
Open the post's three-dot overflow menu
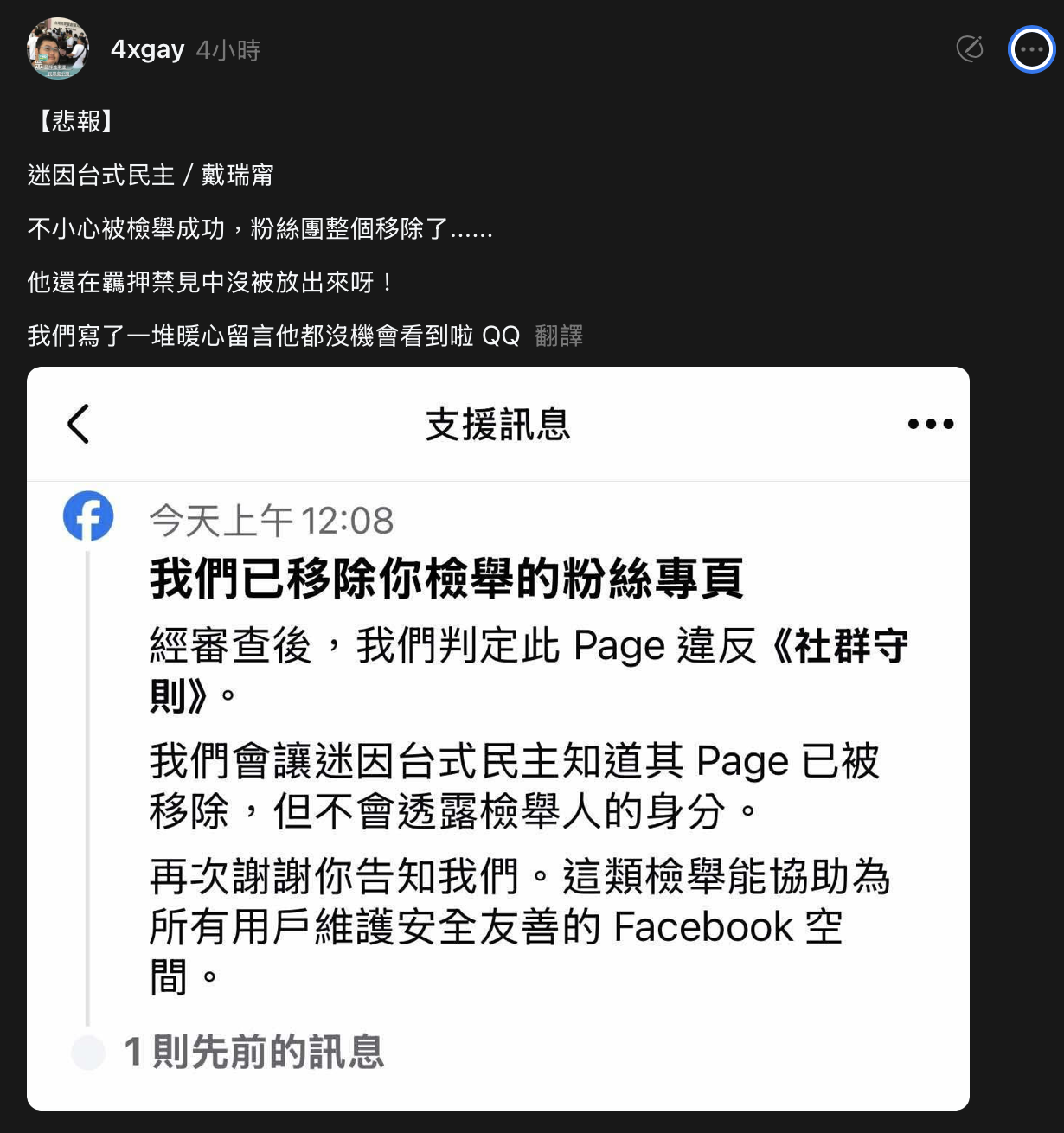(1031, 49)
